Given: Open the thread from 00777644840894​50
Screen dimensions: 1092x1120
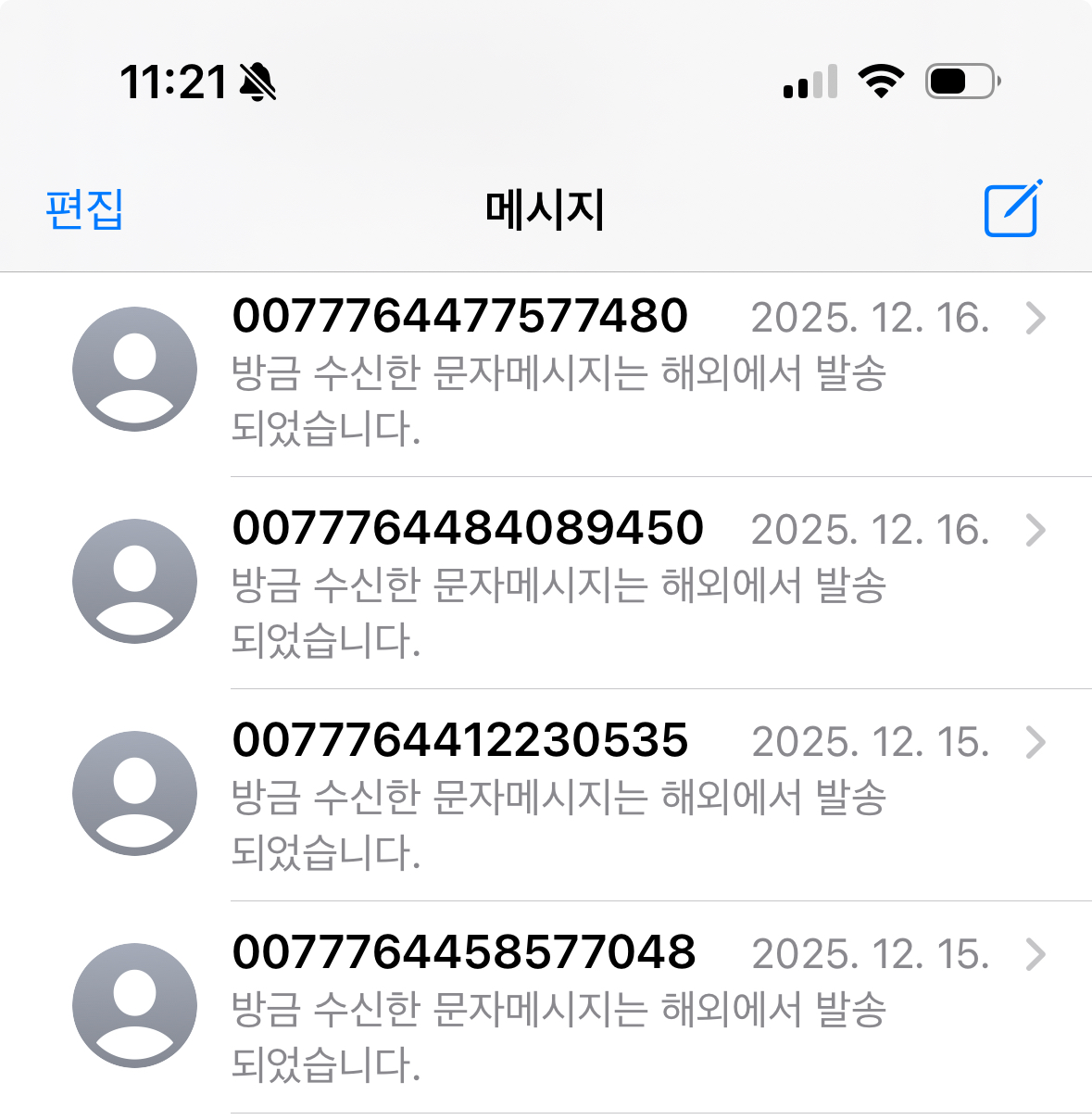Looking at the screenshot, I should tap(556, 583).
